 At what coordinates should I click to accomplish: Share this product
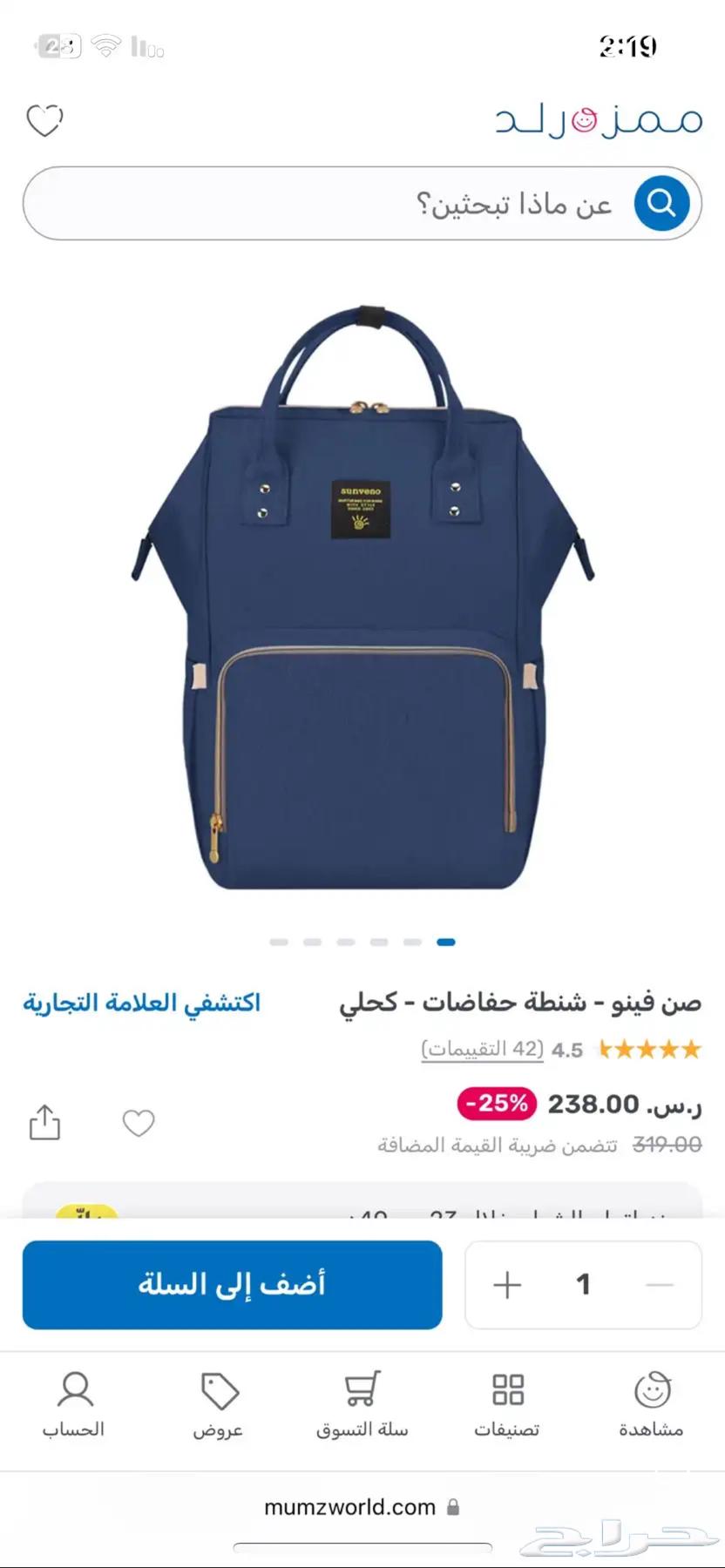[x=44, y=1122]
